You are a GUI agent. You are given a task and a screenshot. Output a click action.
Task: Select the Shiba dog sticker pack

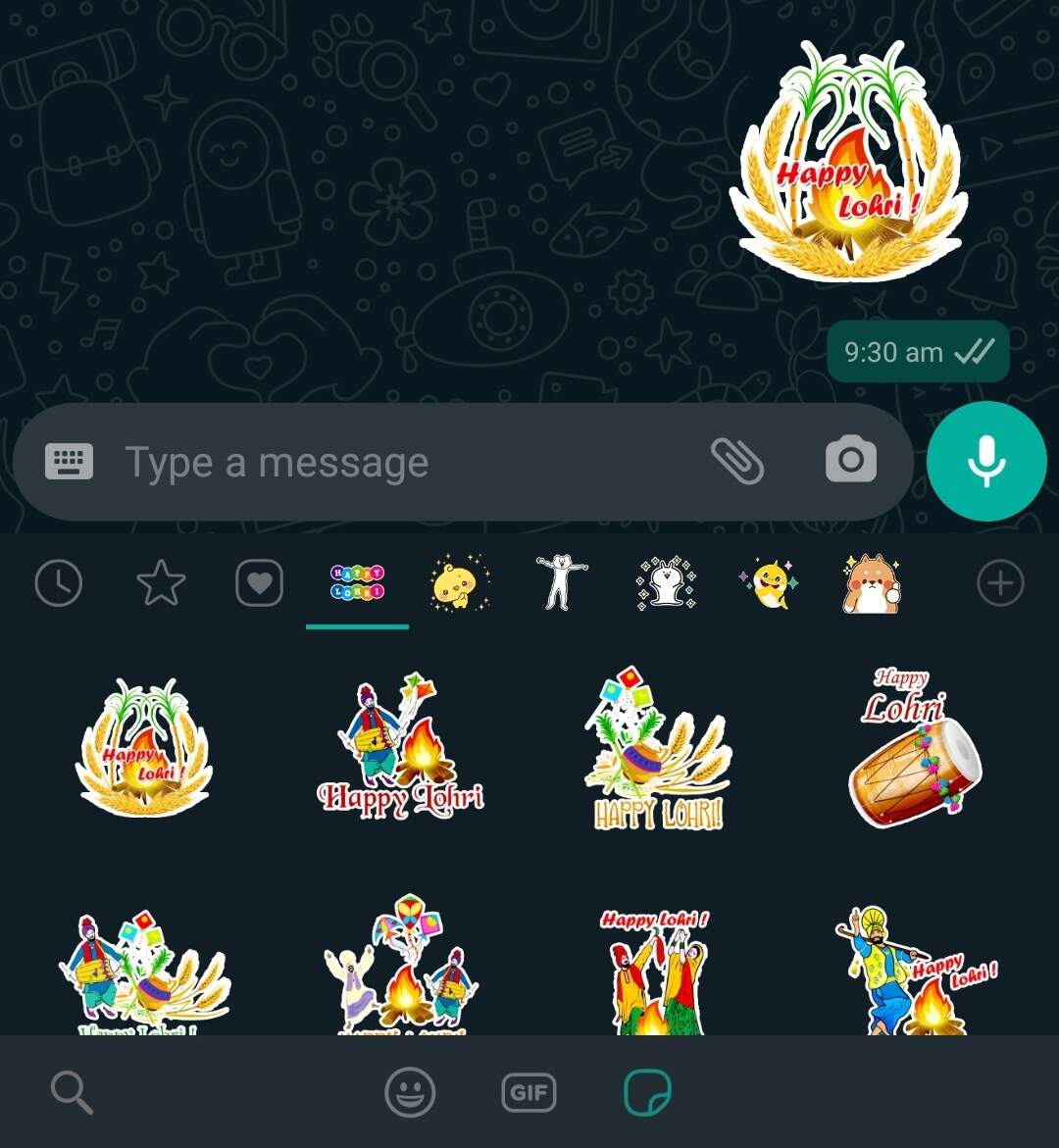point(872,582)
